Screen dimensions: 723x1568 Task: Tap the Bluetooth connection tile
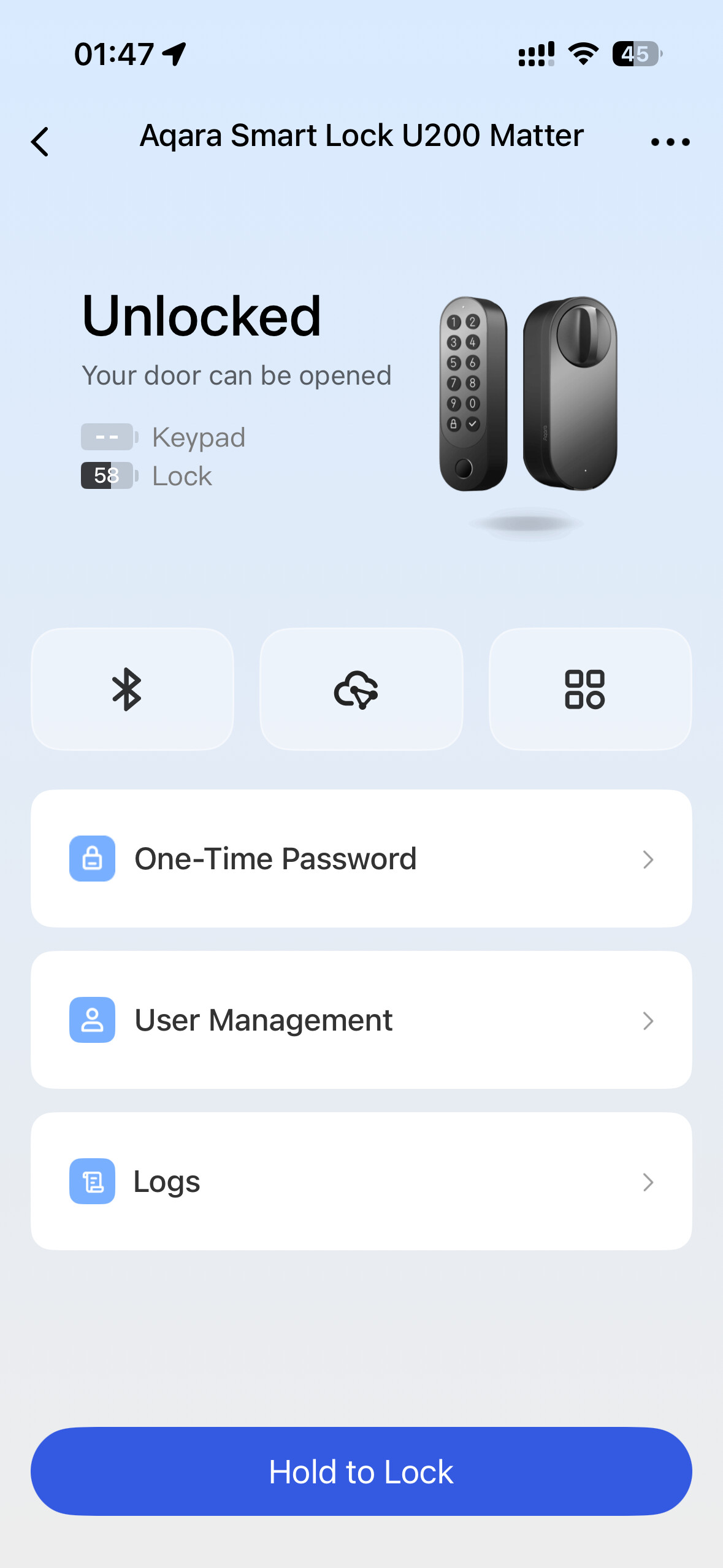pos(132,689)
